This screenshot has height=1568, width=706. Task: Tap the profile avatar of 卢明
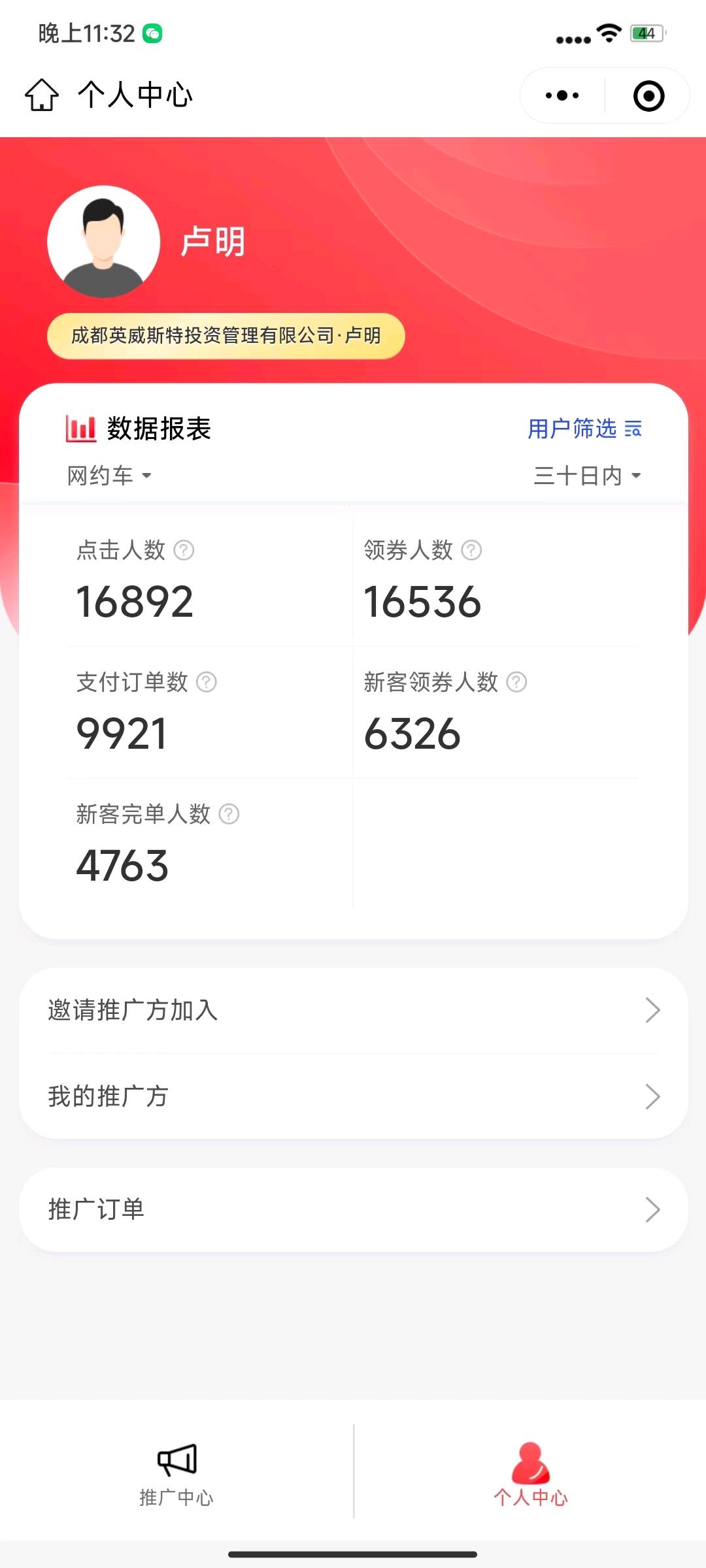[x=104, y=242]
